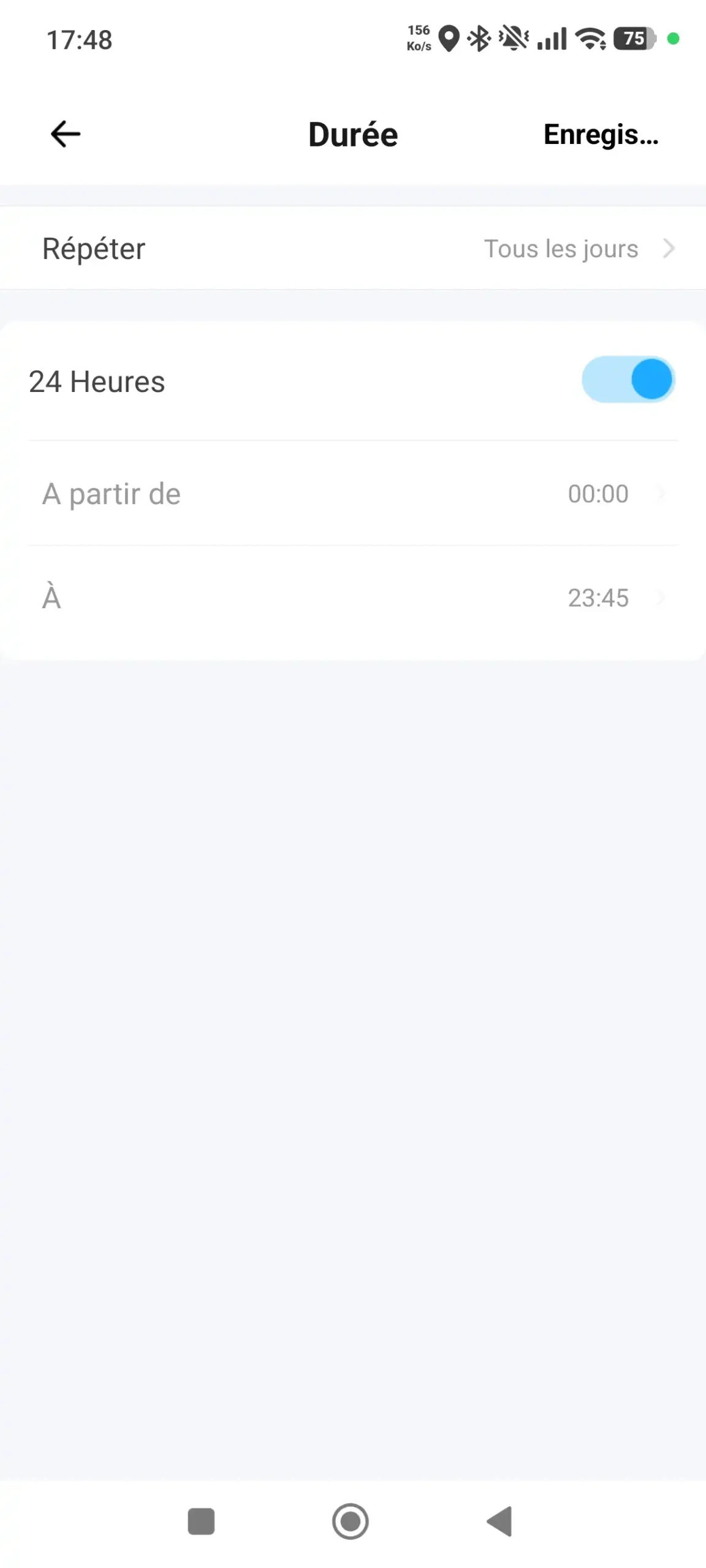Tap the system home button
The image size is (706, 1568).
click(x=351, y=1521)
